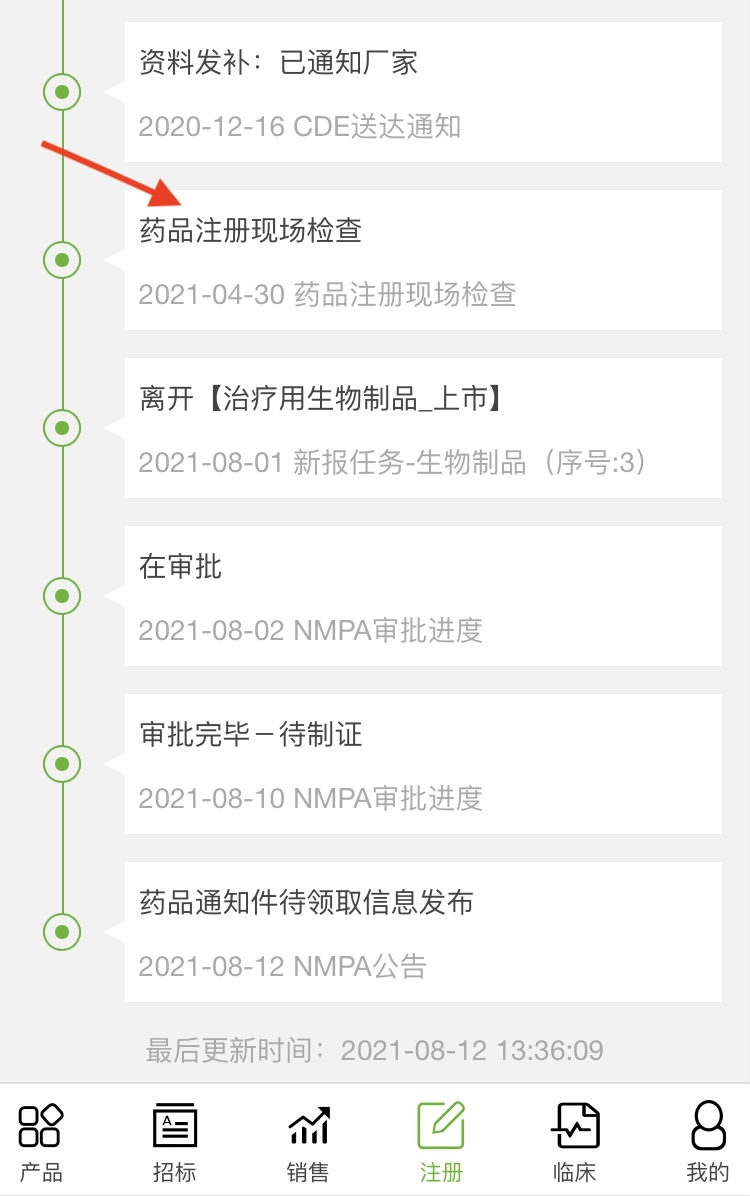The height and width of the screenshot is (1196, 750).
Task: Select the timeline dot for 药品注册现场检查
Action: click(62, 260)
